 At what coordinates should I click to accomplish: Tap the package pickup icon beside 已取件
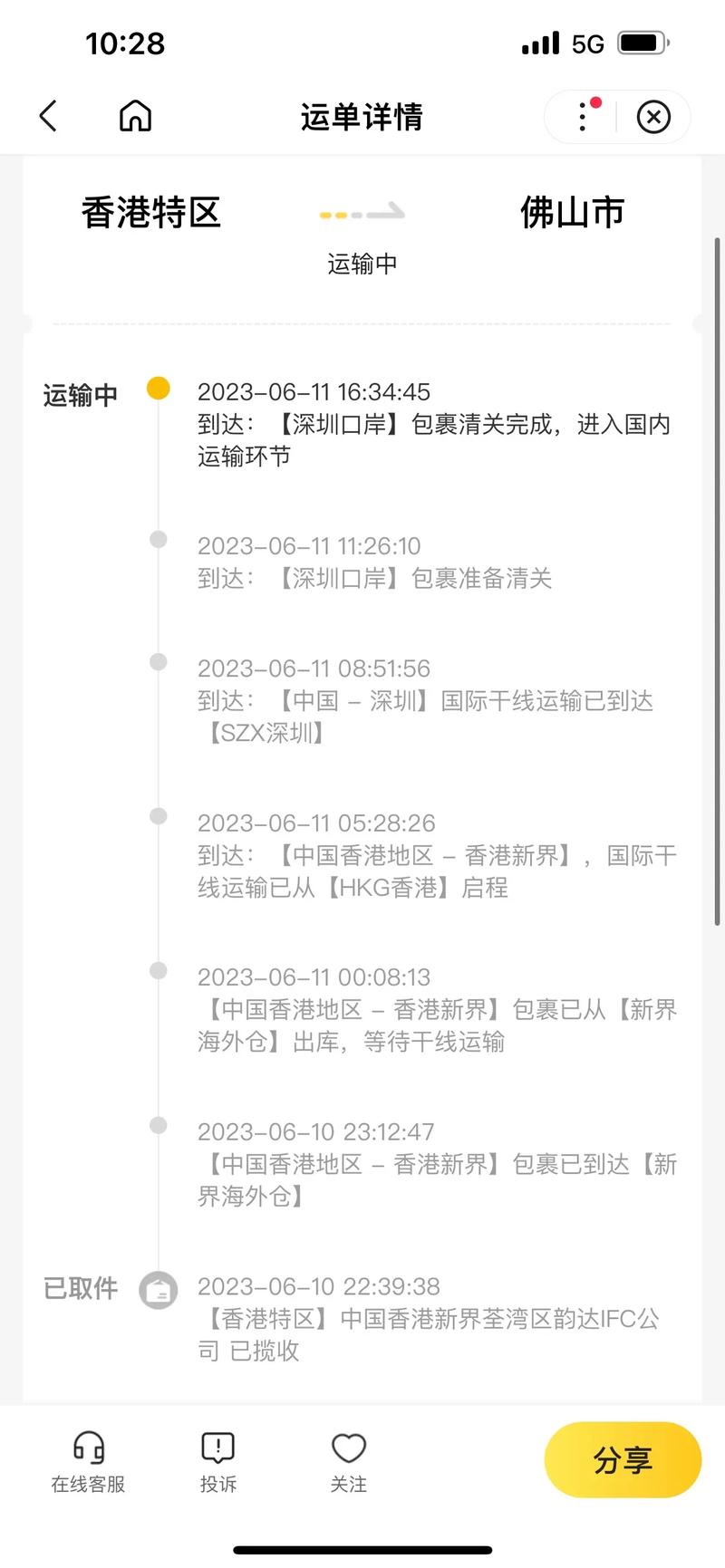pyautogui.click(x=158, y=1290)
